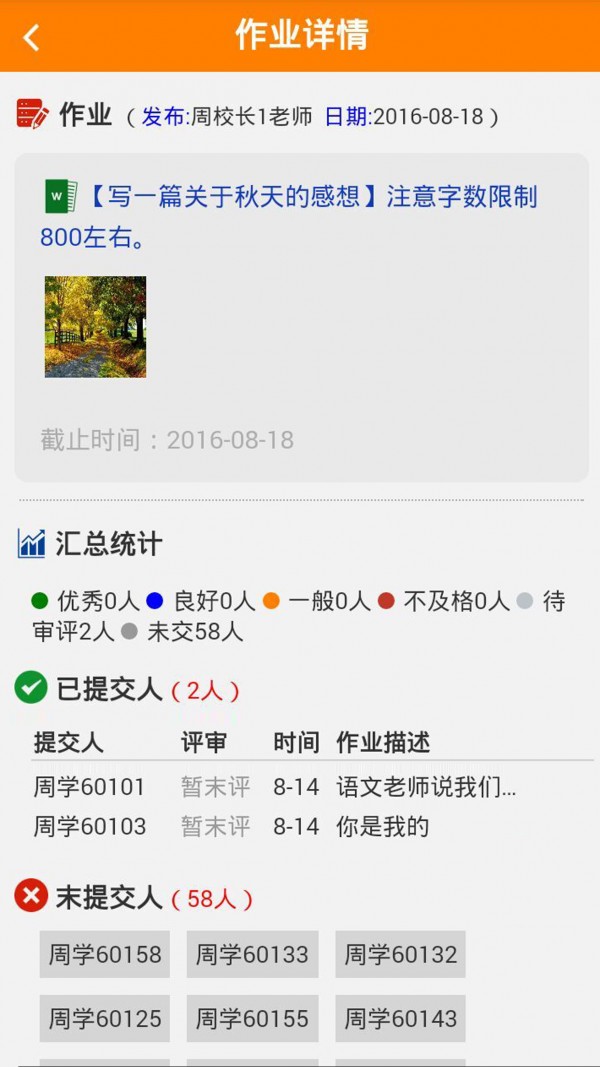Select unsubmitted student 周学60125
The height and width of the screenshot is (1067, 600).
click(105, 1019)
